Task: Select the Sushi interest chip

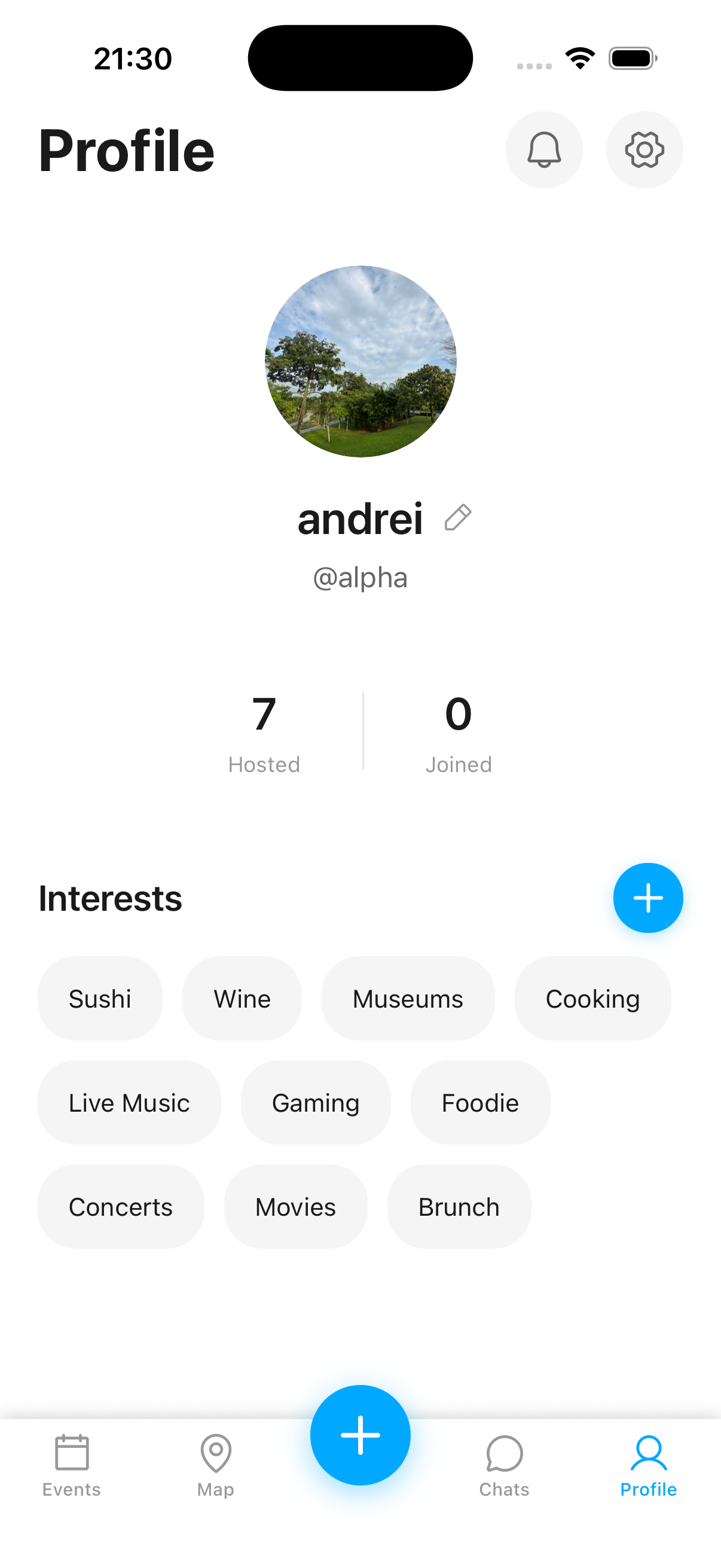Action: coord(100,998)
